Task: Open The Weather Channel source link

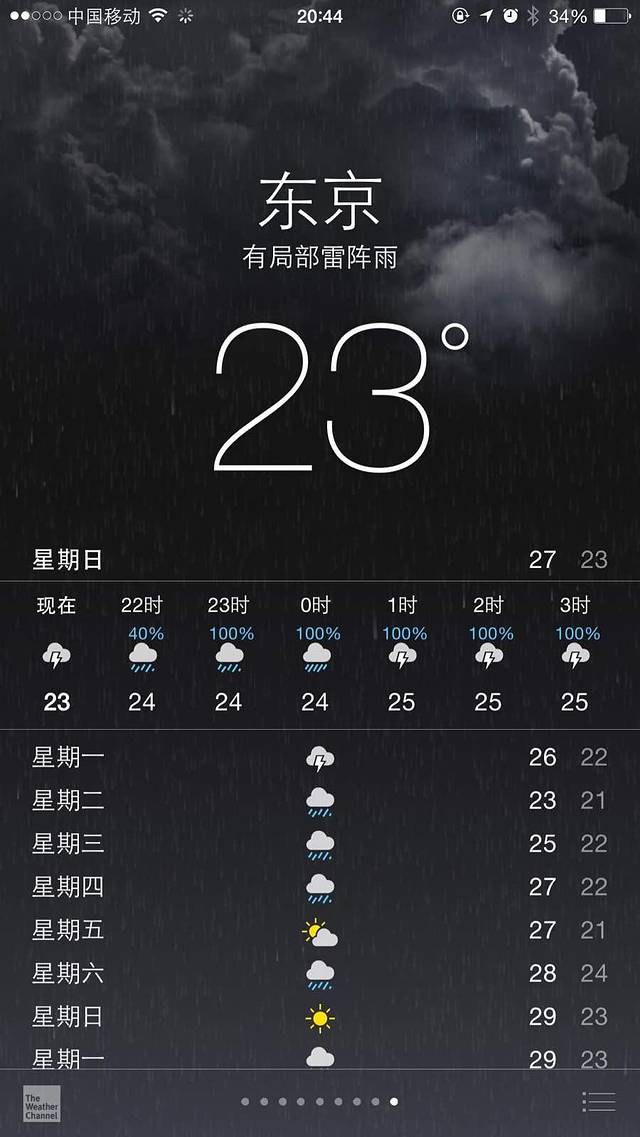Action: [x=41, y=1102]
